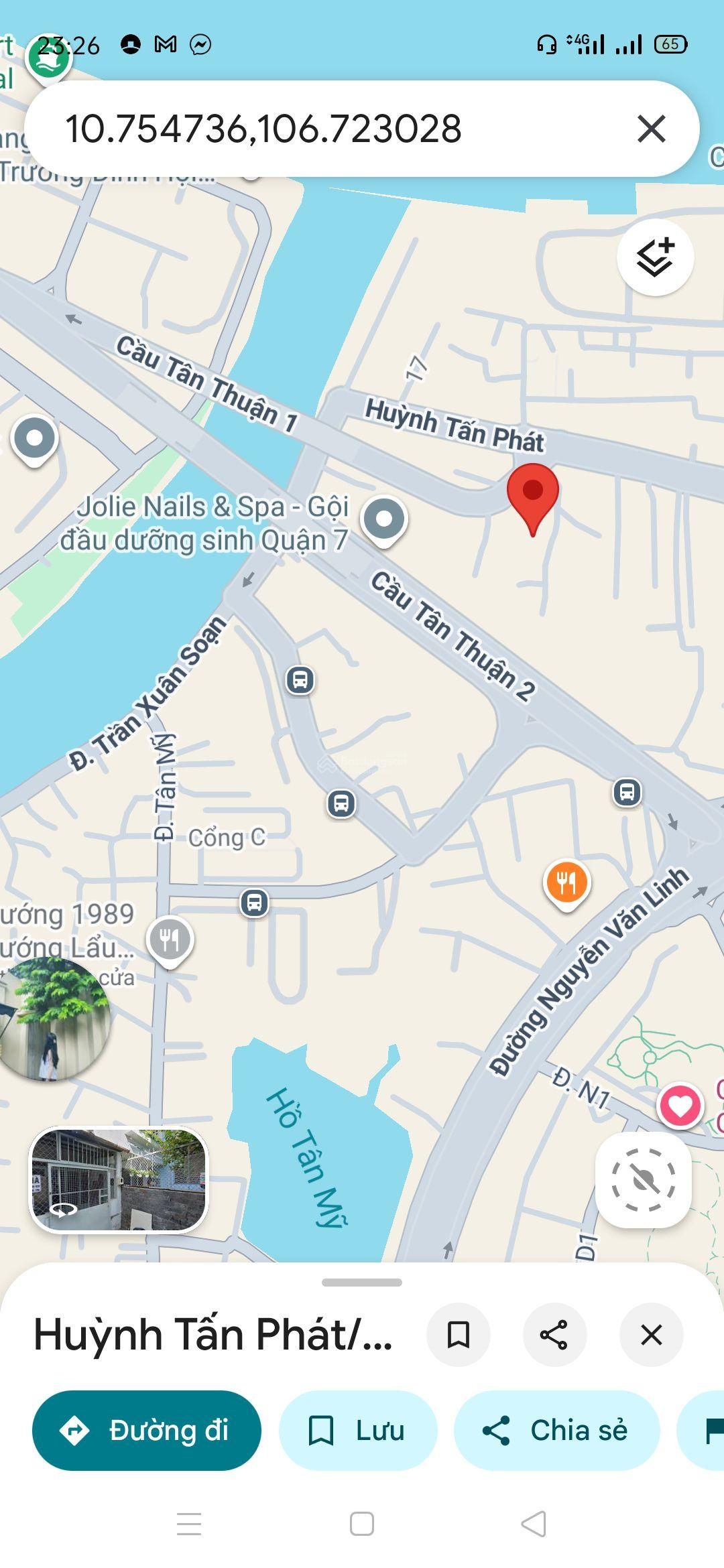Close the Huỳnh Tấn Phát place panel
724x1568 pixels.
tap(651, 1335)
